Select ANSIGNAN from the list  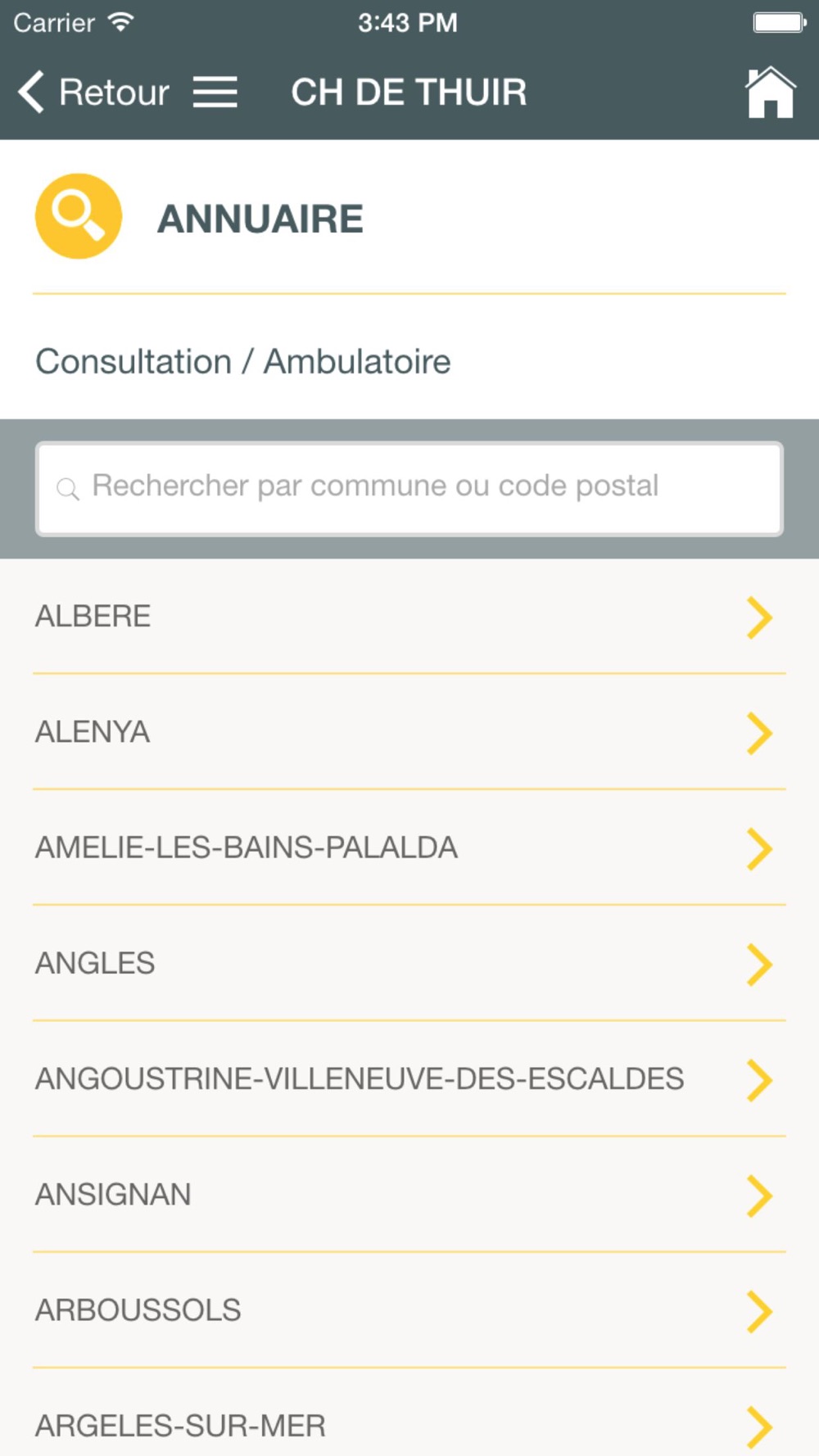(409, 1194)
